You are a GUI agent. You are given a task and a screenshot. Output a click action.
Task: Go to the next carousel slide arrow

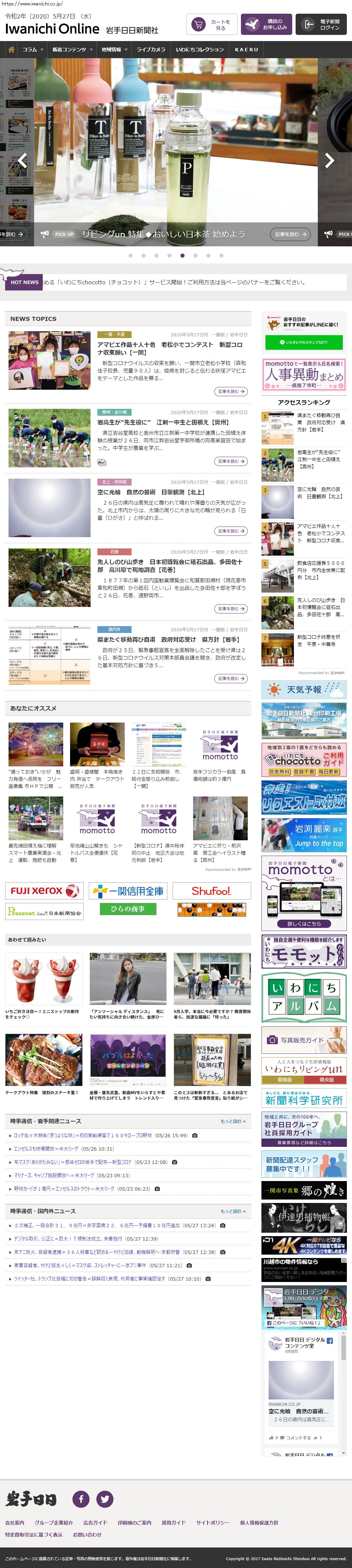pos(329,161)
